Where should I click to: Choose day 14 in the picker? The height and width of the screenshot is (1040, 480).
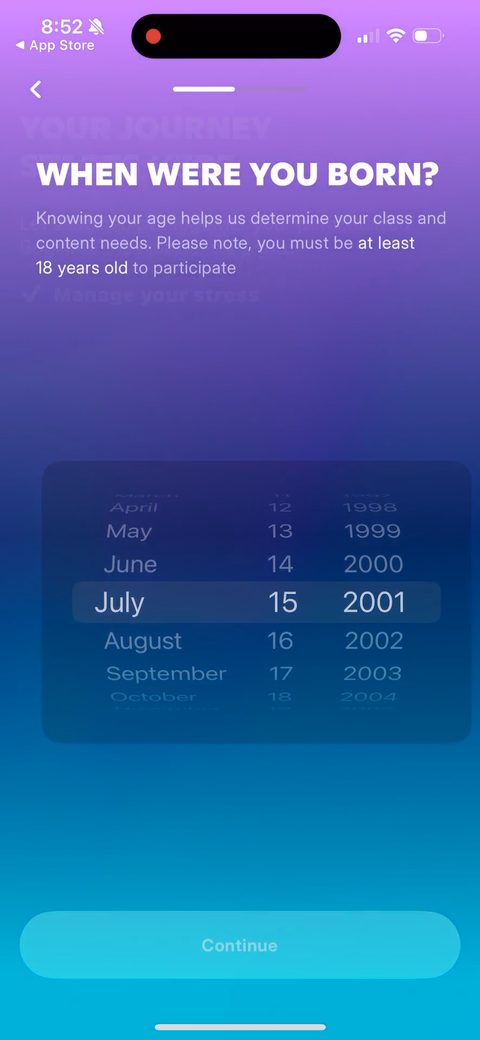280,564
